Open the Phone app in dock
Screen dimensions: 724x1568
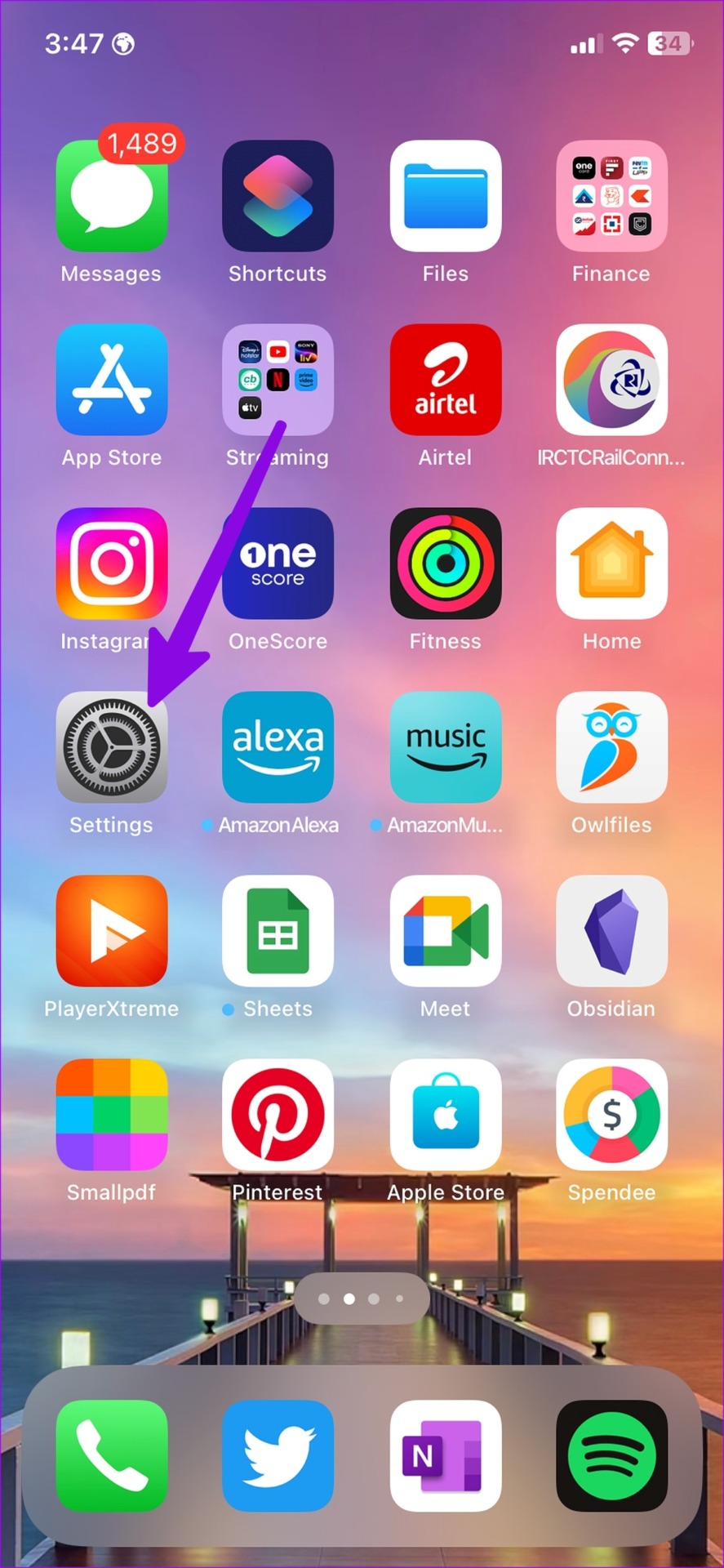(112, 1455)
